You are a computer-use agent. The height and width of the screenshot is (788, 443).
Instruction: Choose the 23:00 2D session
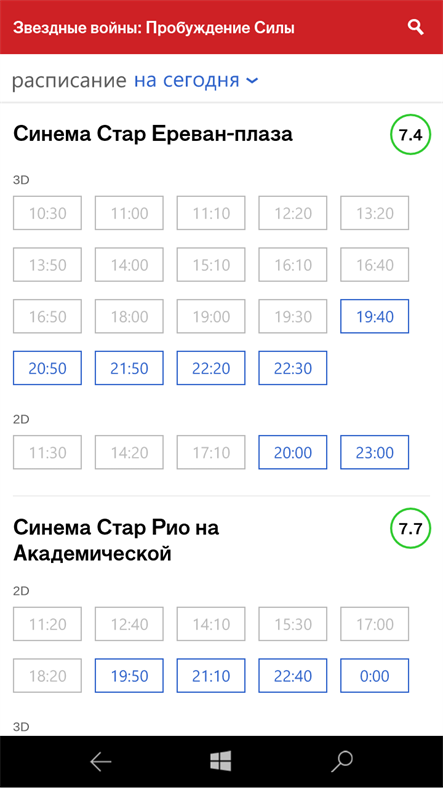click(x=375, y=452)
